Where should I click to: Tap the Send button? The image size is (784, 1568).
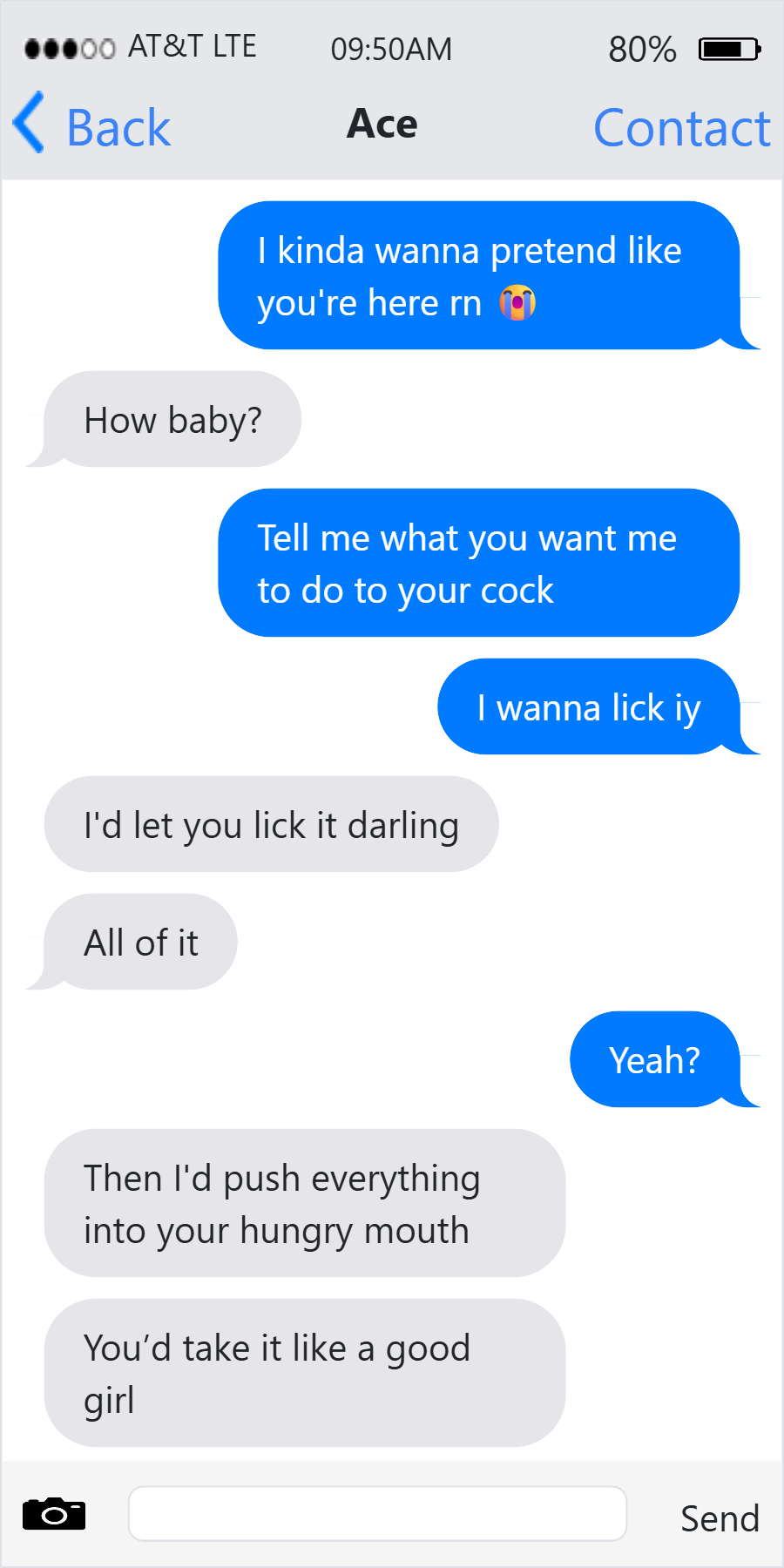click(720, 1518)
